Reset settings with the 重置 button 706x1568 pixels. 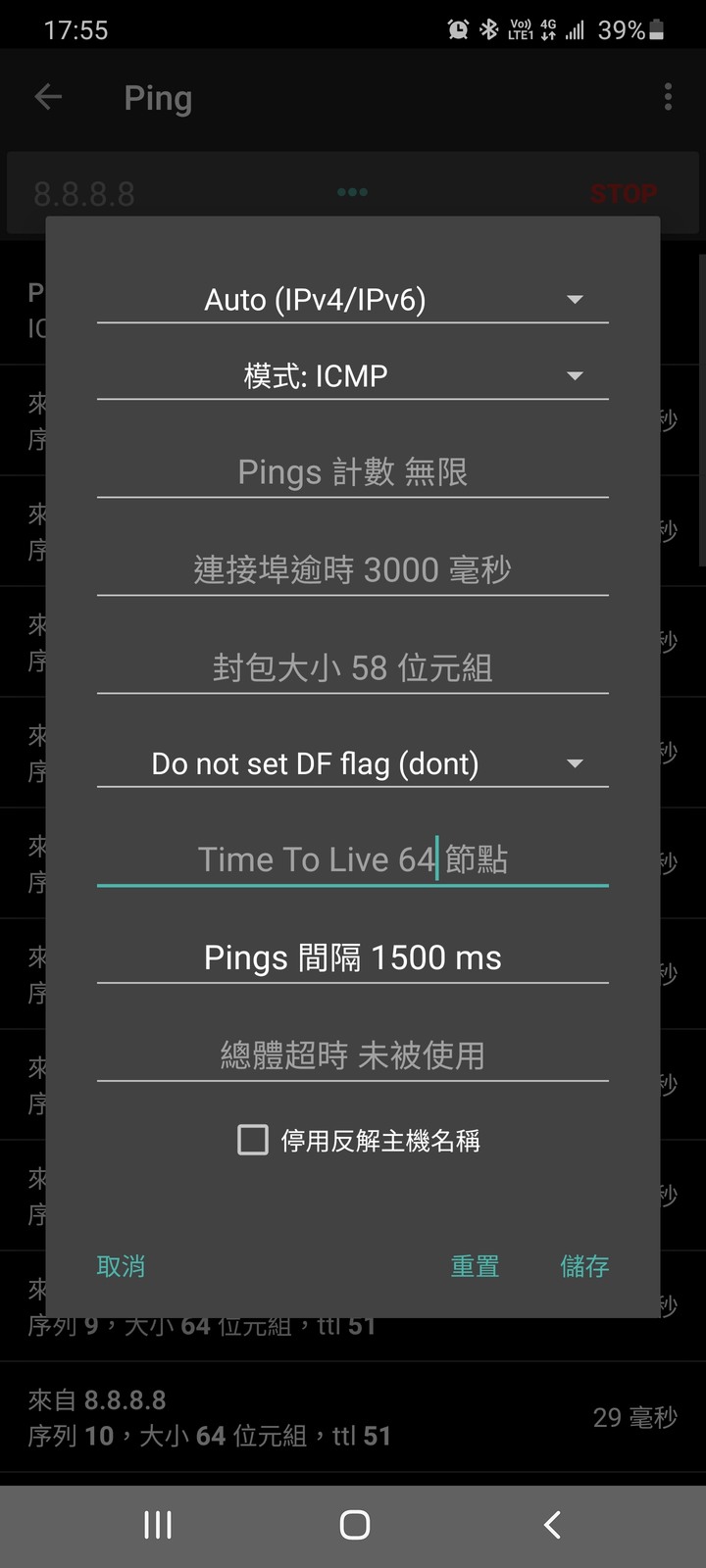coord(475,1266)
